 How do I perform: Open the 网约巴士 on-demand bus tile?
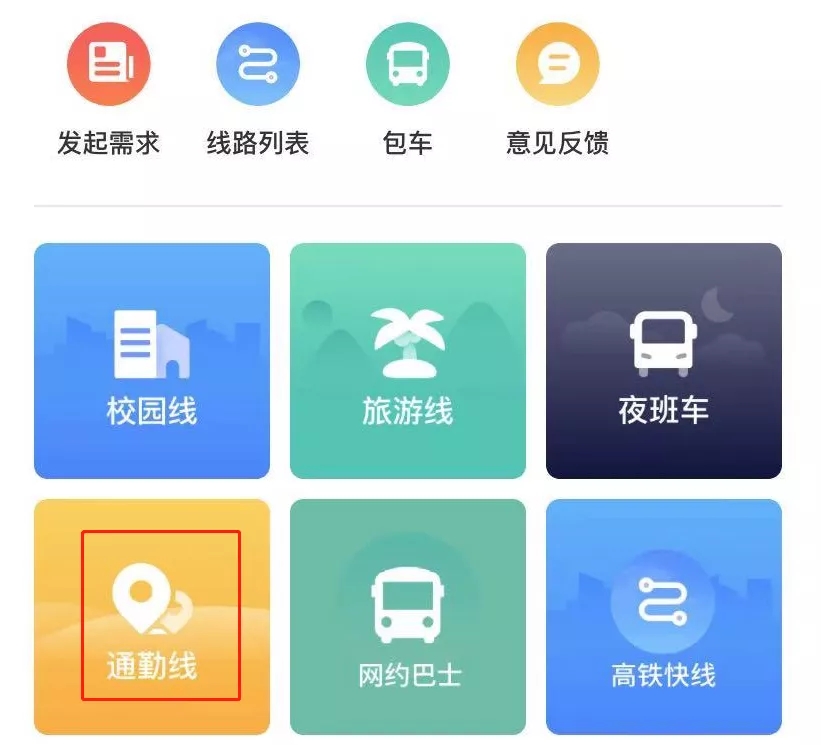[408, 616]
